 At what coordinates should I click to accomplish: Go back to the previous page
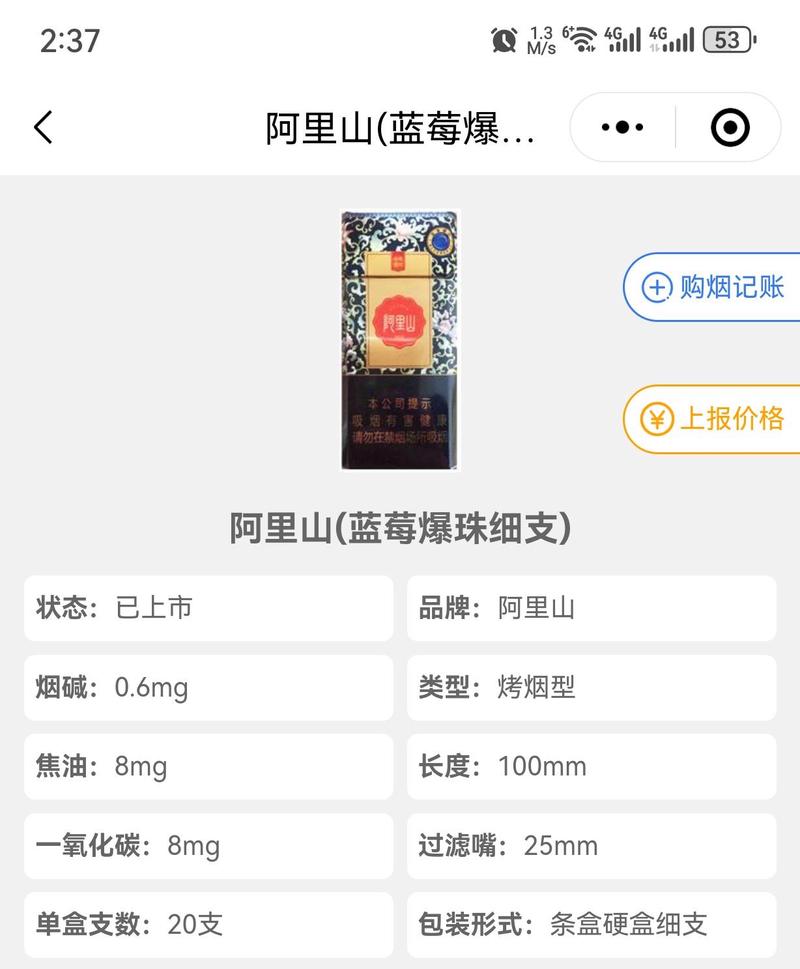point(43,128)
